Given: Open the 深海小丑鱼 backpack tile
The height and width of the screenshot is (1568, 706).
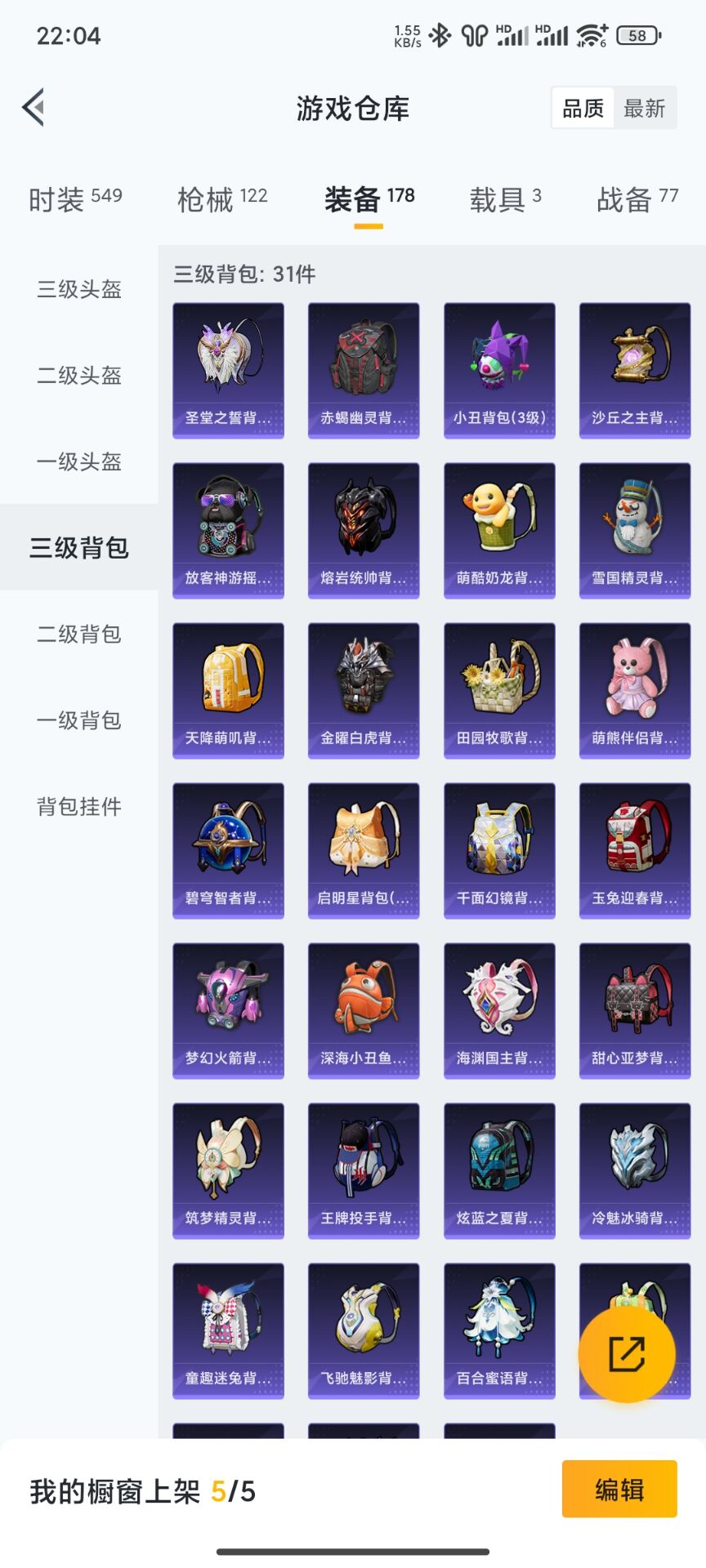Looking at the screenshot, I should point(364,1011).
